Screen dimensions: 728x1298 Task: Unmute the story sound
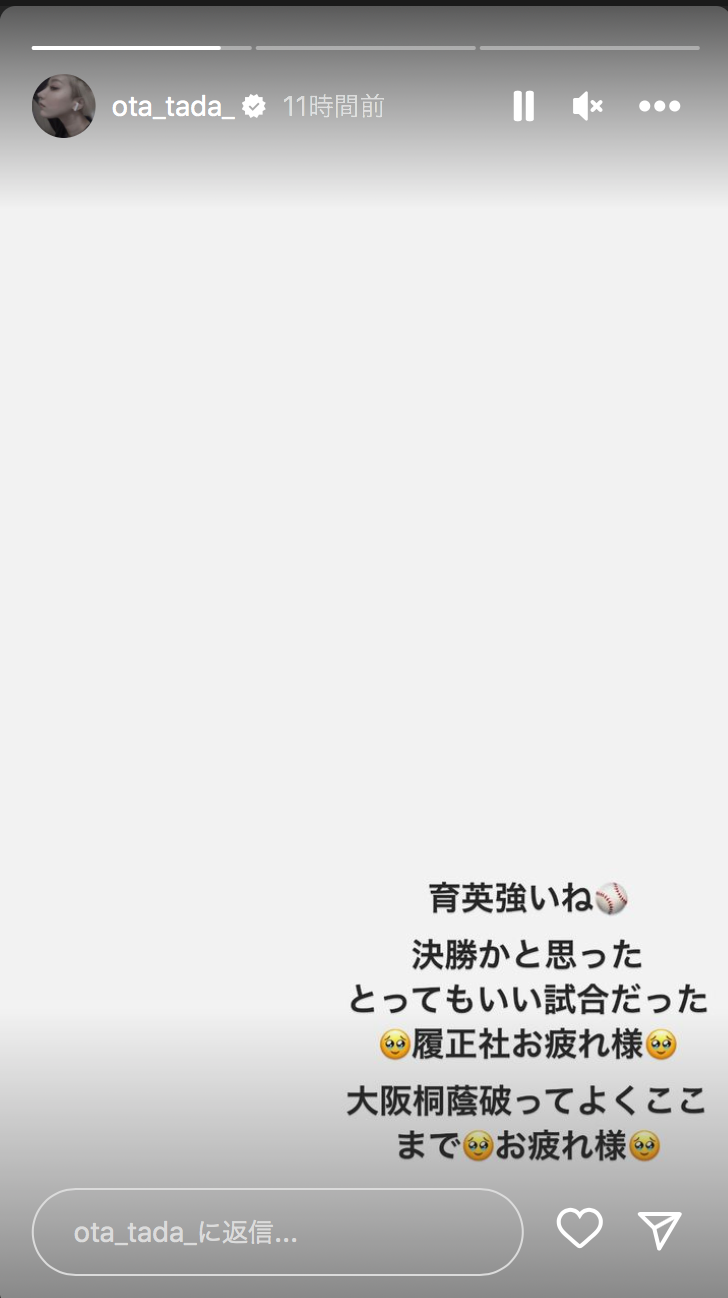coord(587,106)
